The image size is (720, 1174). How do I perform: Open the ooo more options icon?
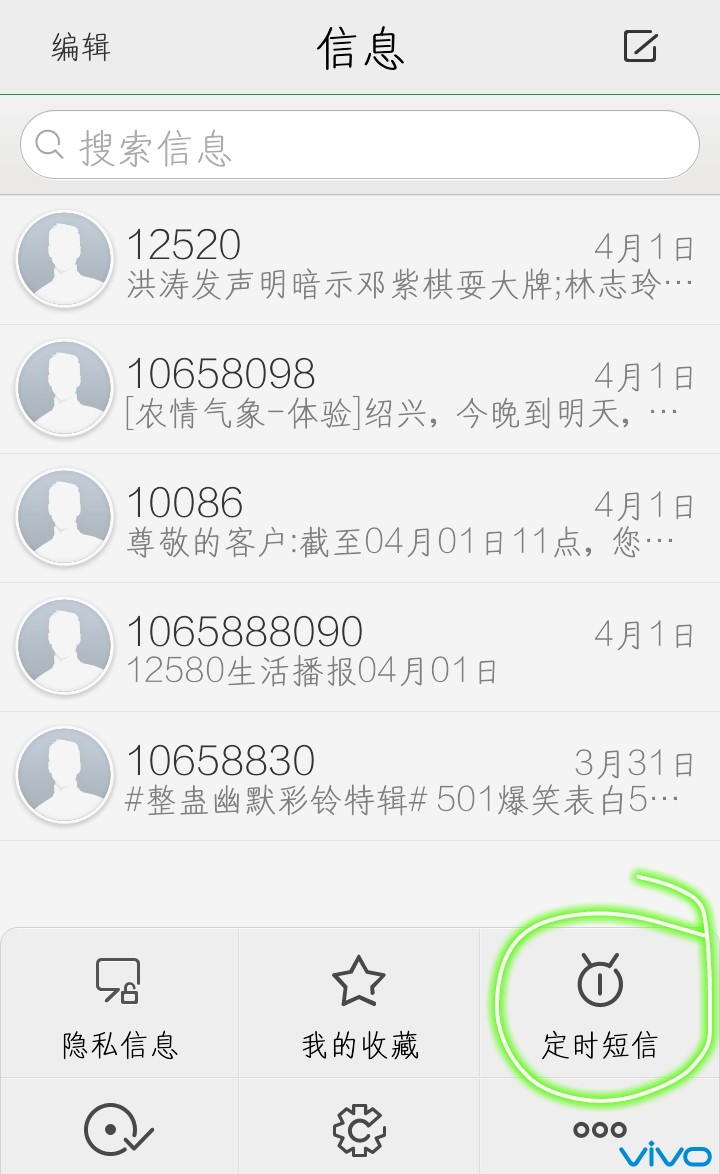[598, 1128]
